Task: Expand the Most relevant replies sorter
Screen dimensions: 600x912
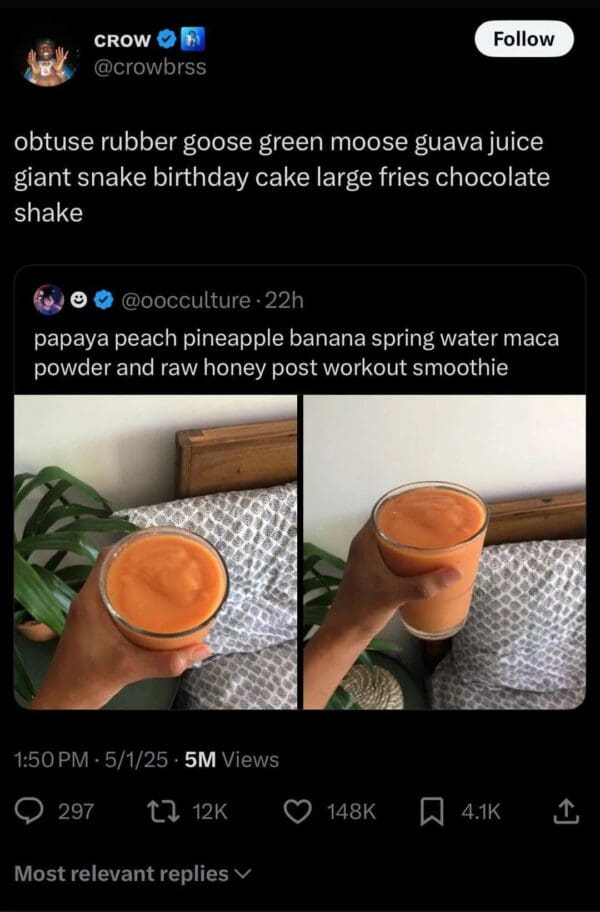Action: point(132,873)
